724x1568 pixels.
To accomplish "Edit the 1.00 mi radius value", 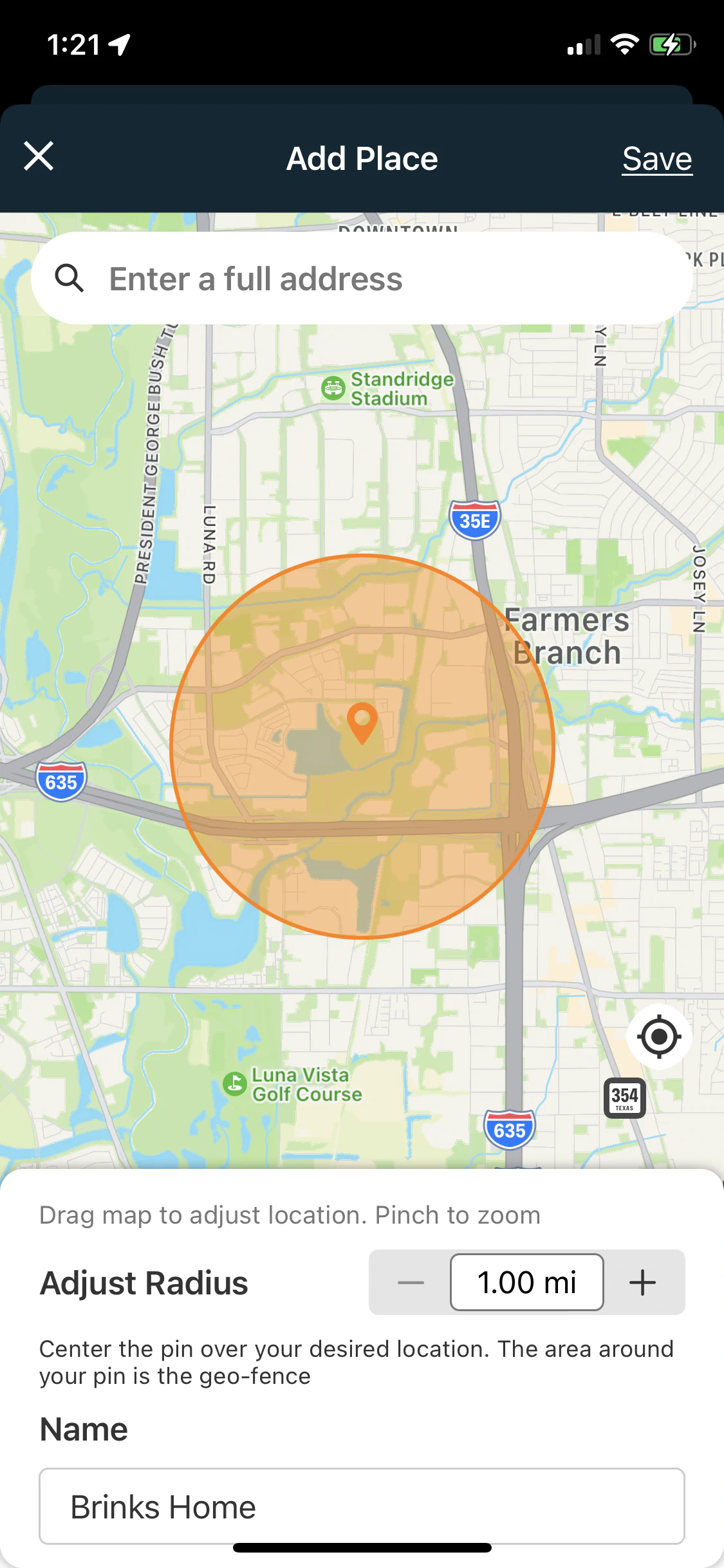I will pyautogui.click(x=526, y=1283).
